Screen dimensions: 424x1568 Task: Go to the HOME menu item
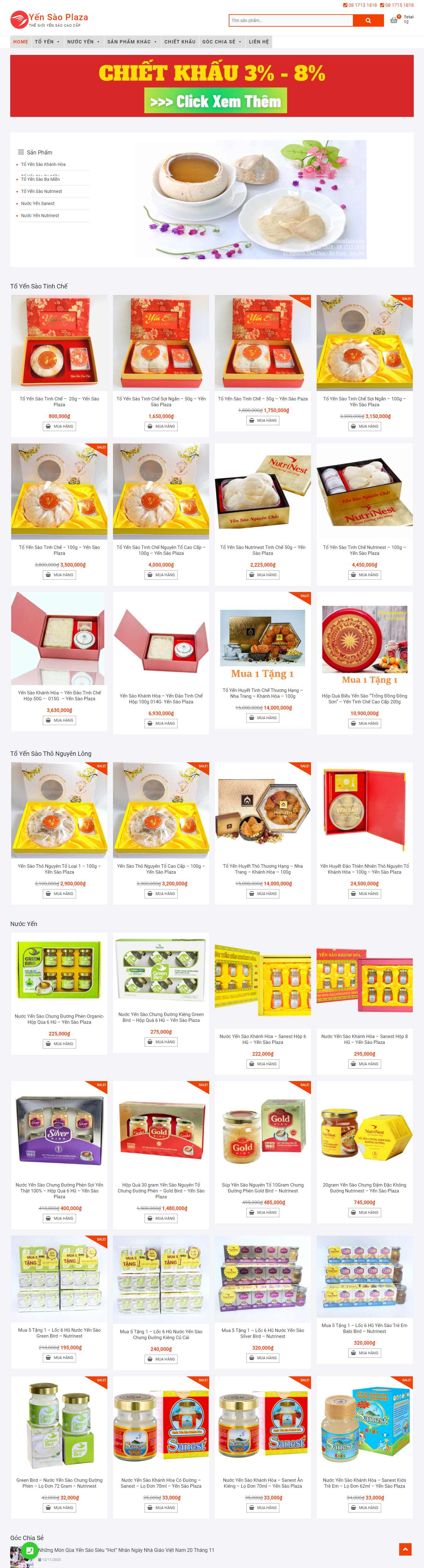[x=21, y=42]
